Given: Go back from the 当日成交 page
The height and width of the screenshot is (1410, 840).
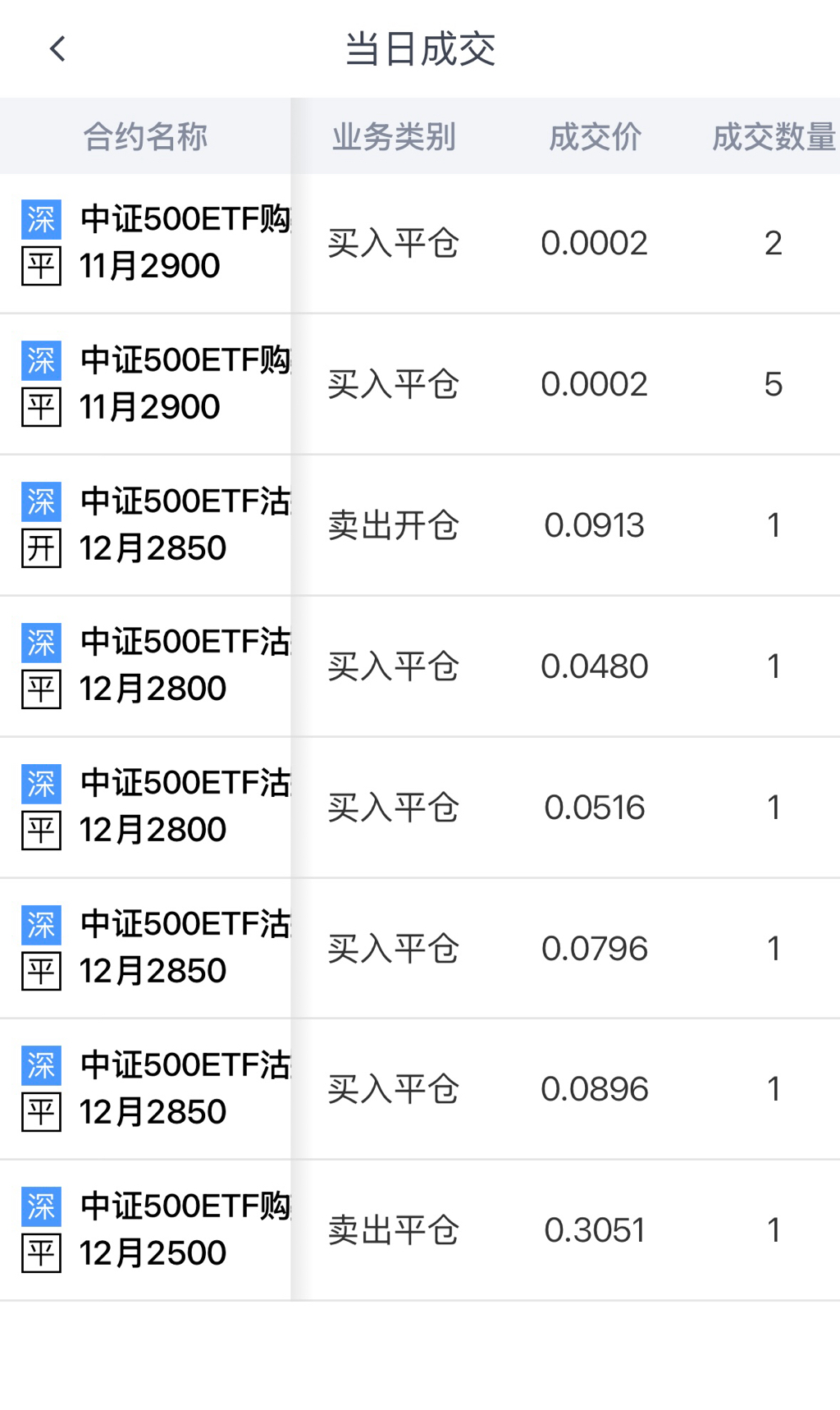Looking at the screenshot, I should tap(57, 49).
